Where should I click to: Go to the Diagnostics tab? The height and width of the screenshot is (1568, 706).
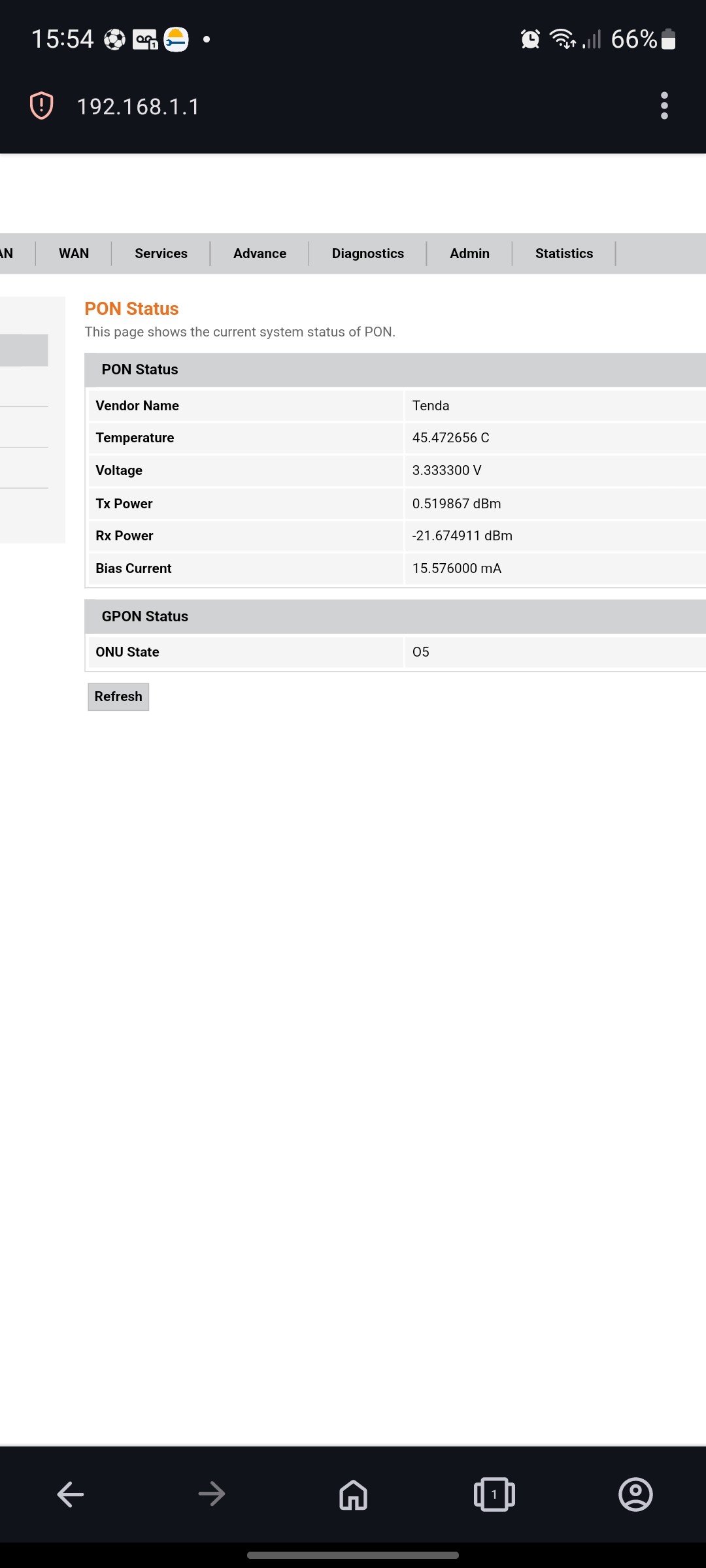click(367, 253)
